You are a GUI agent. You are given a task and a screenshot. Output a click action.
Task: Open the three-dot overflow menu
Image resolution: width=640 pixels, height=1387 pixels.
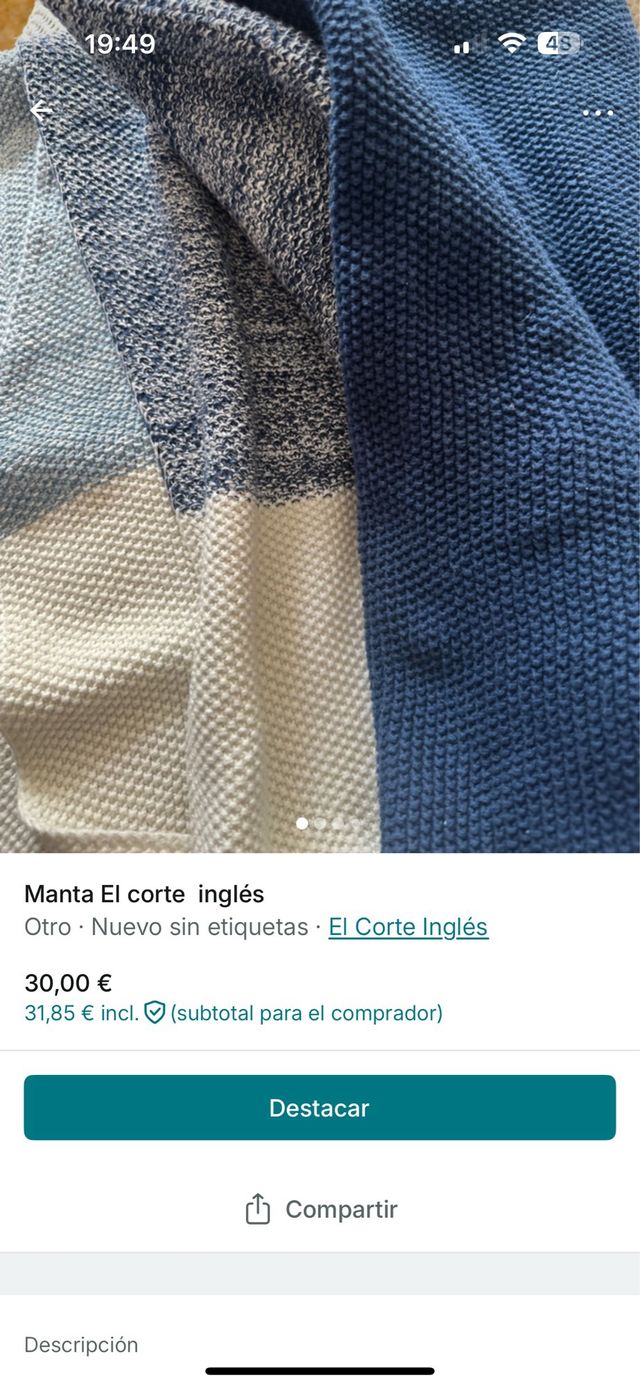coord(598,112)
